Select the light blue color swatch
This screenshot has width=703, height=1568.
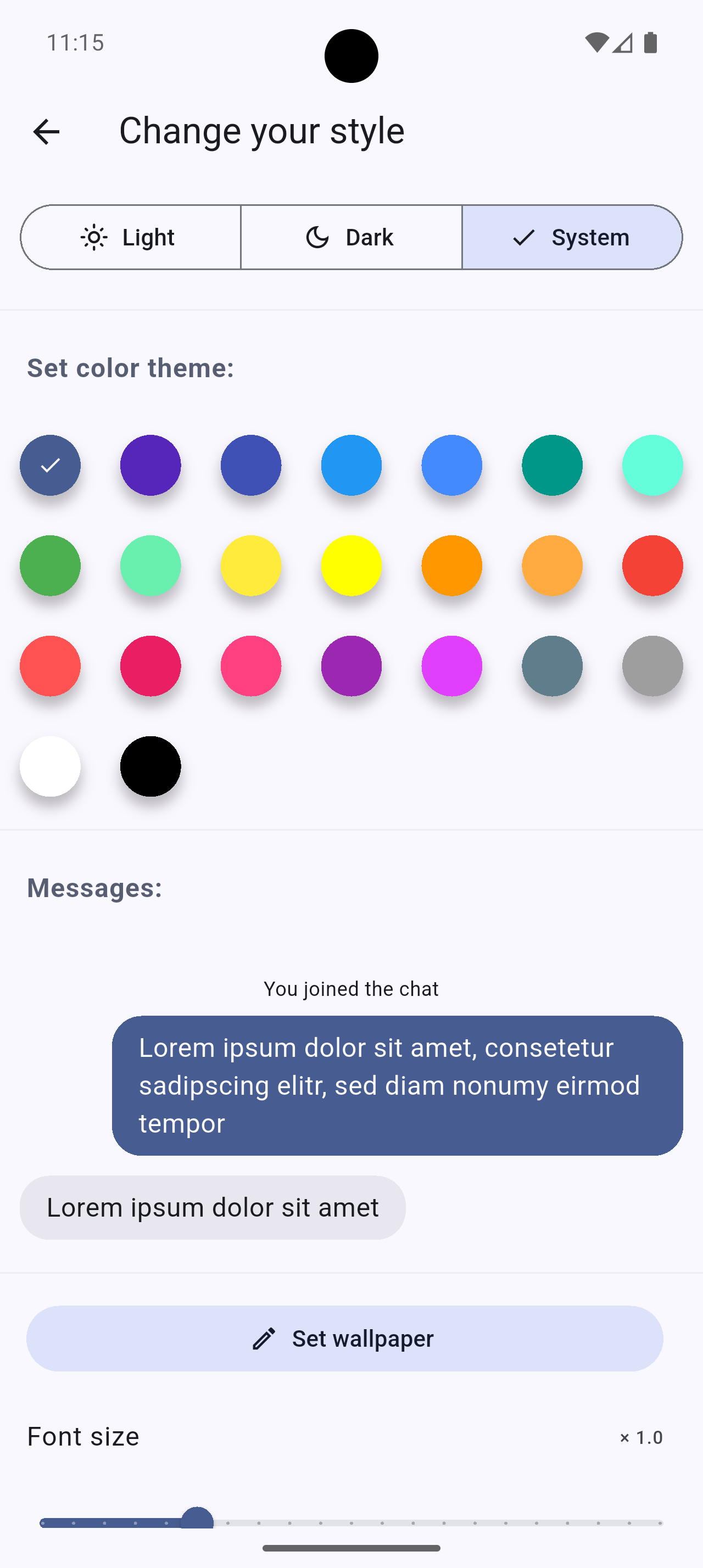(351, 466)
